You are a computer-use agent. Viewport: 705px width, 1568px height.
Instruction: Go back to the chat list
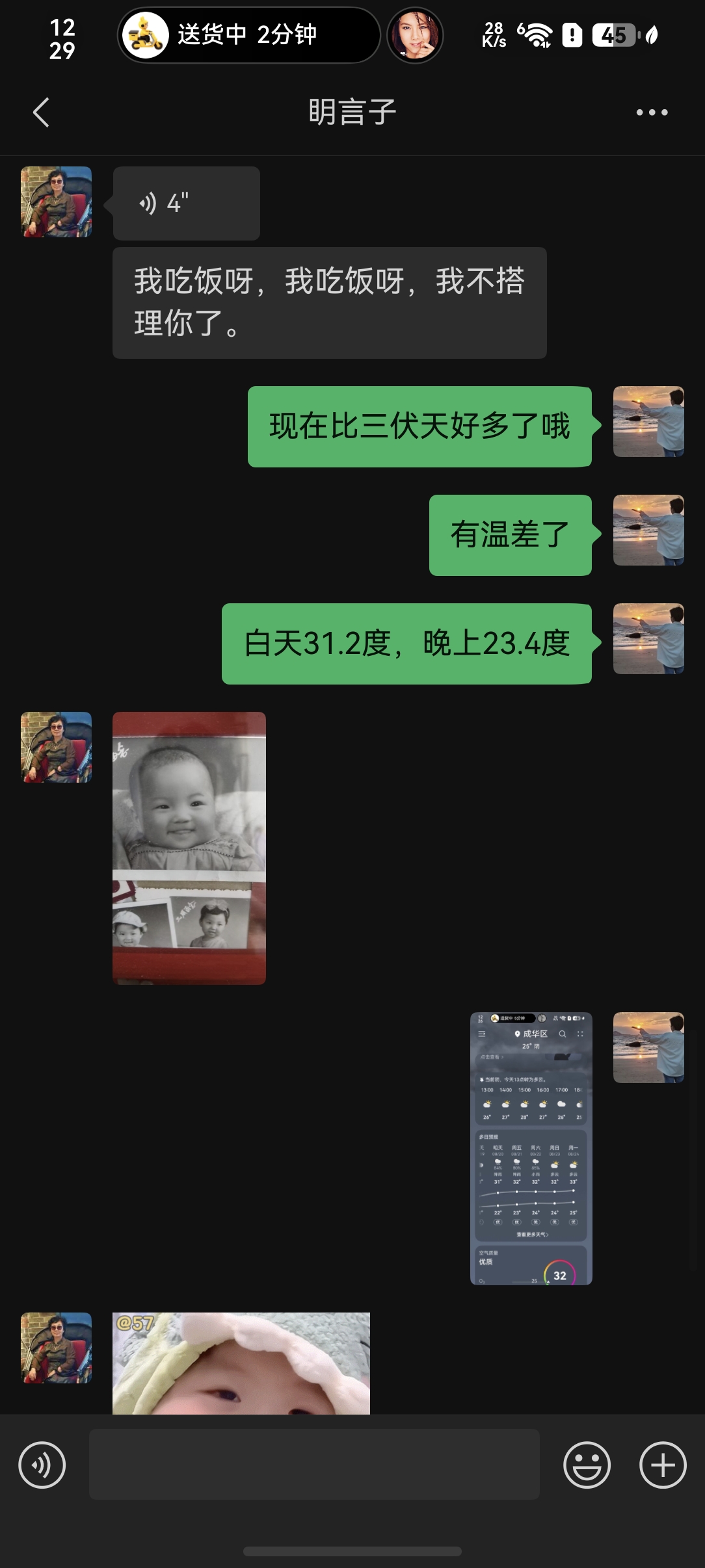click(x=41, y=112)
